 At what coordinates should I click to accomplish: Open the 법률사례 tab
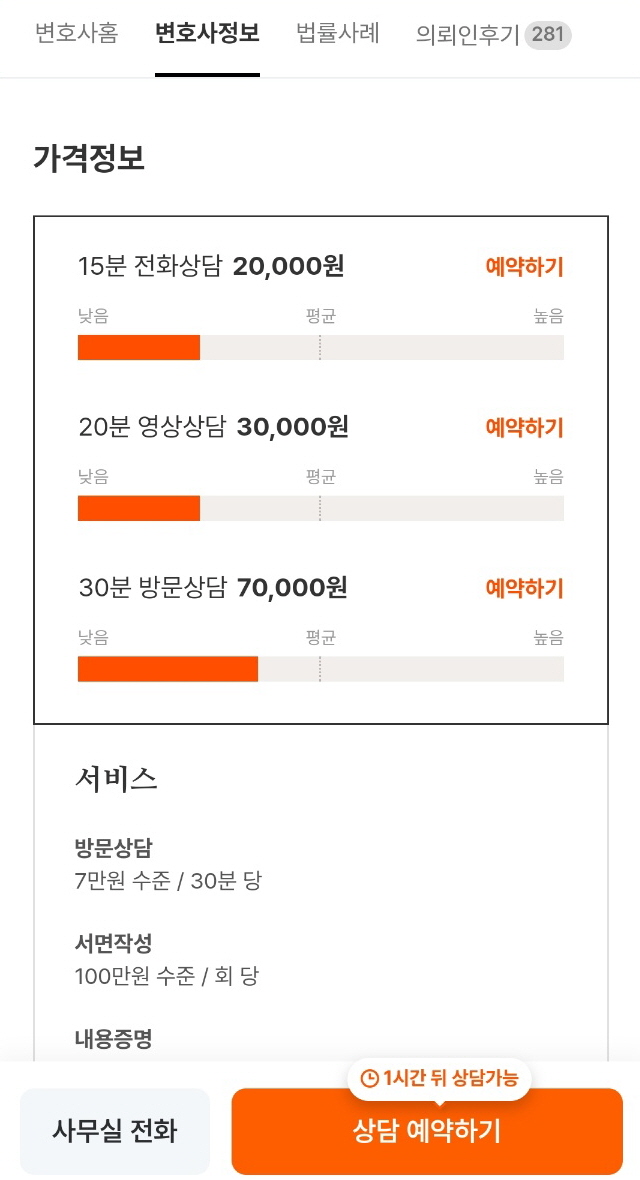click(337, 35)
